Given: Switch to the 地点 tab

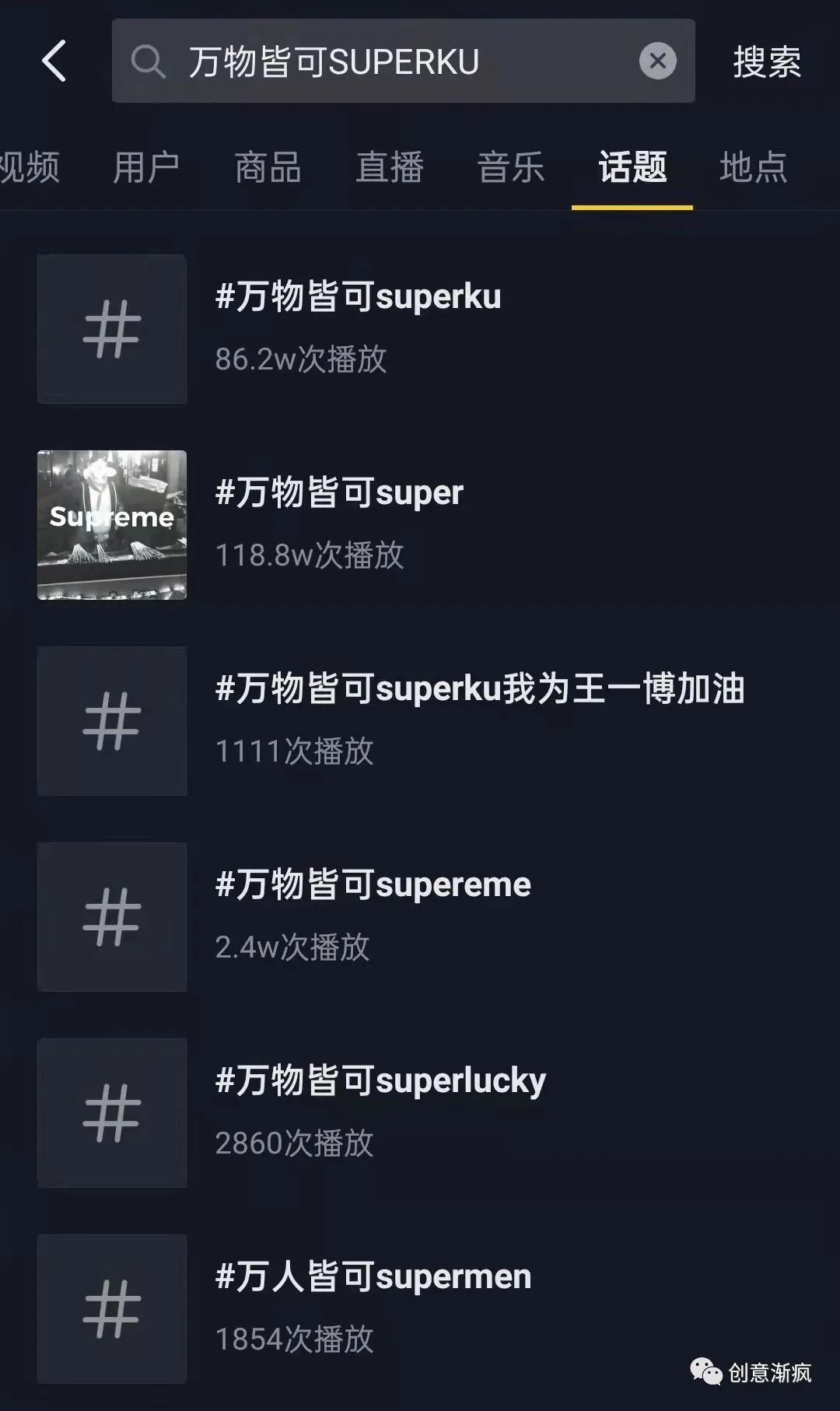Looking at the screenshot, I should 753,167.
